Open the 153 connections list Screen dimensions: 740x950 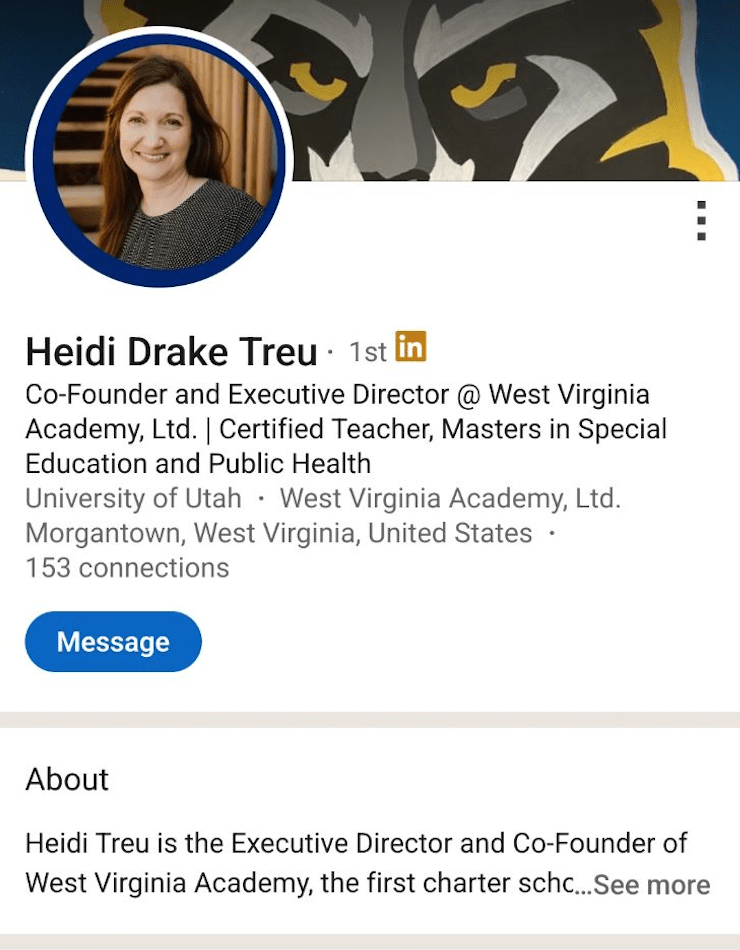click(127, 568)
